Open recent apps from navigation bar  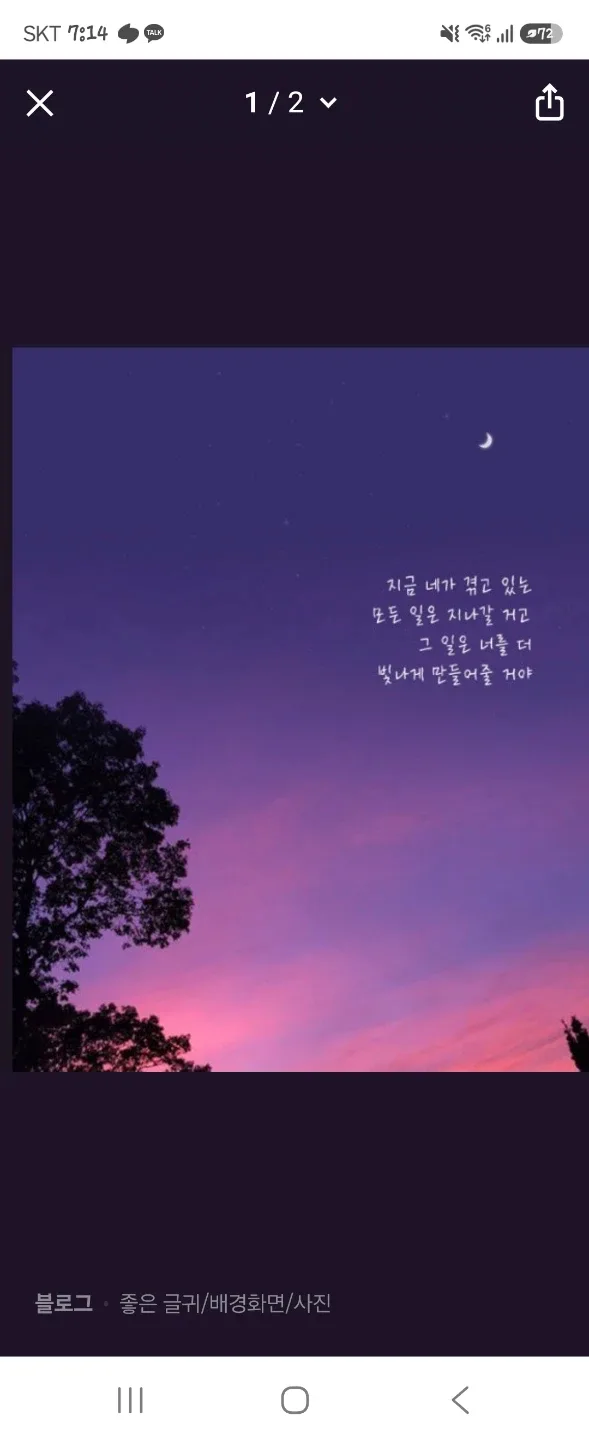click(130, 1399)
